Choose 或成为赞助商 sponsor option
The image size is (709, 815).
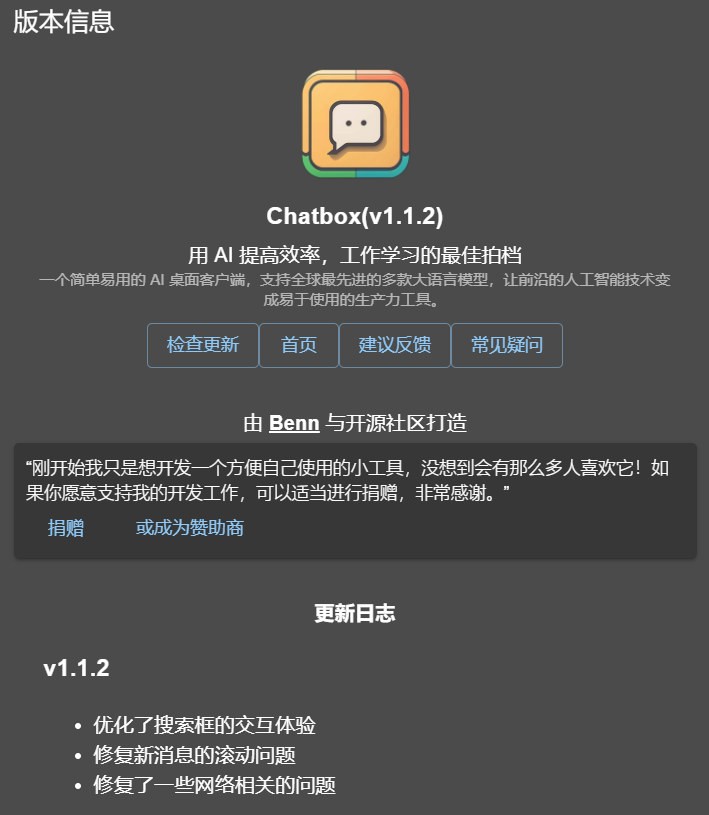190,528
